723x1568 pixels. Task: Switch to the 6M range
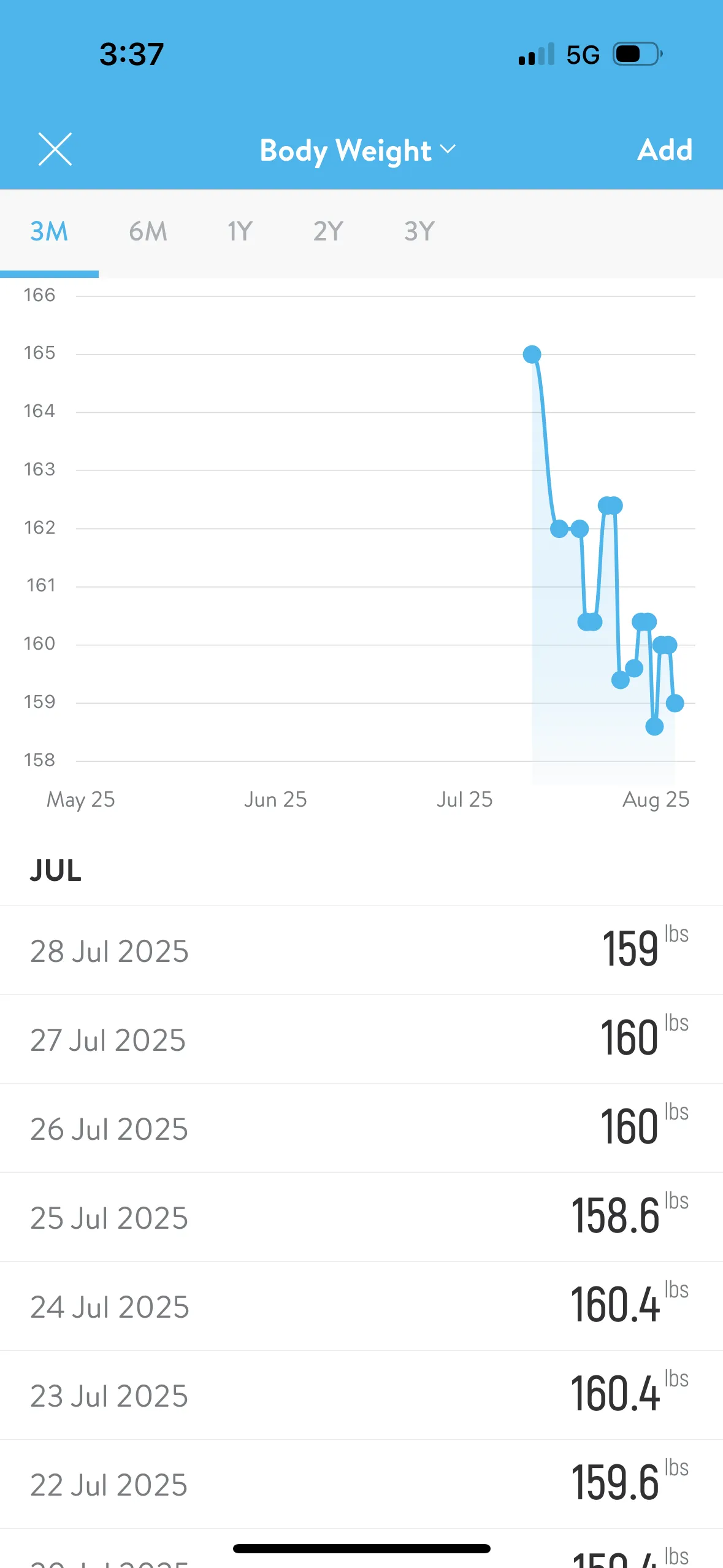(x=148, y=232)
